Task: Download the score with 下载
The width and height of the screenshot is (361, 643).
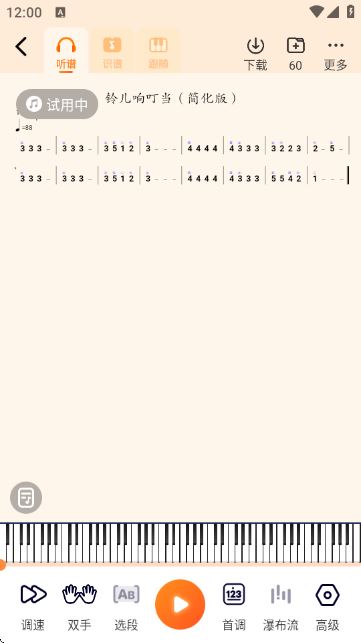Action: coord(255,54)
